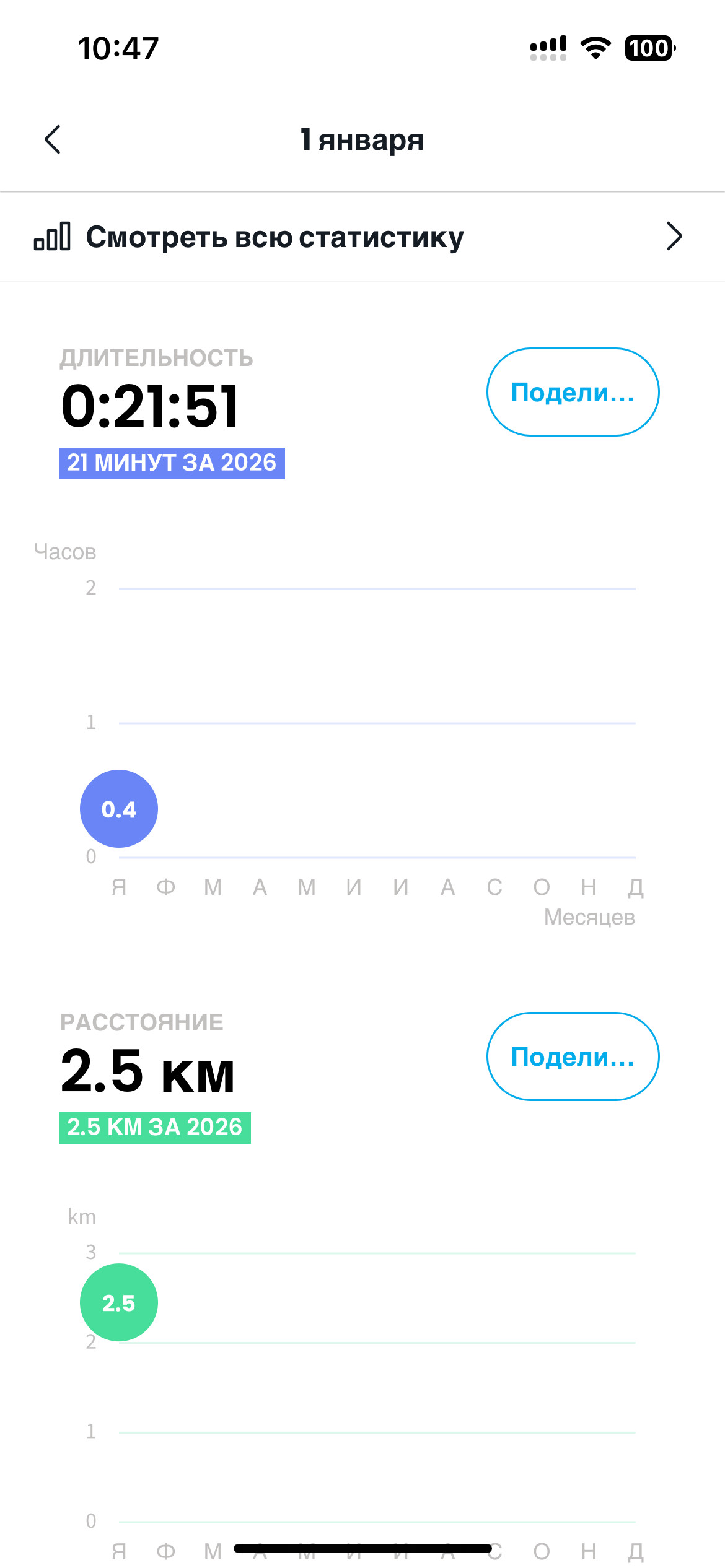Image resolution: width=725 pixels, height=1568 pixels.
Task: Select the 2.5 km bubble for January
Action: pos(119,1302)
